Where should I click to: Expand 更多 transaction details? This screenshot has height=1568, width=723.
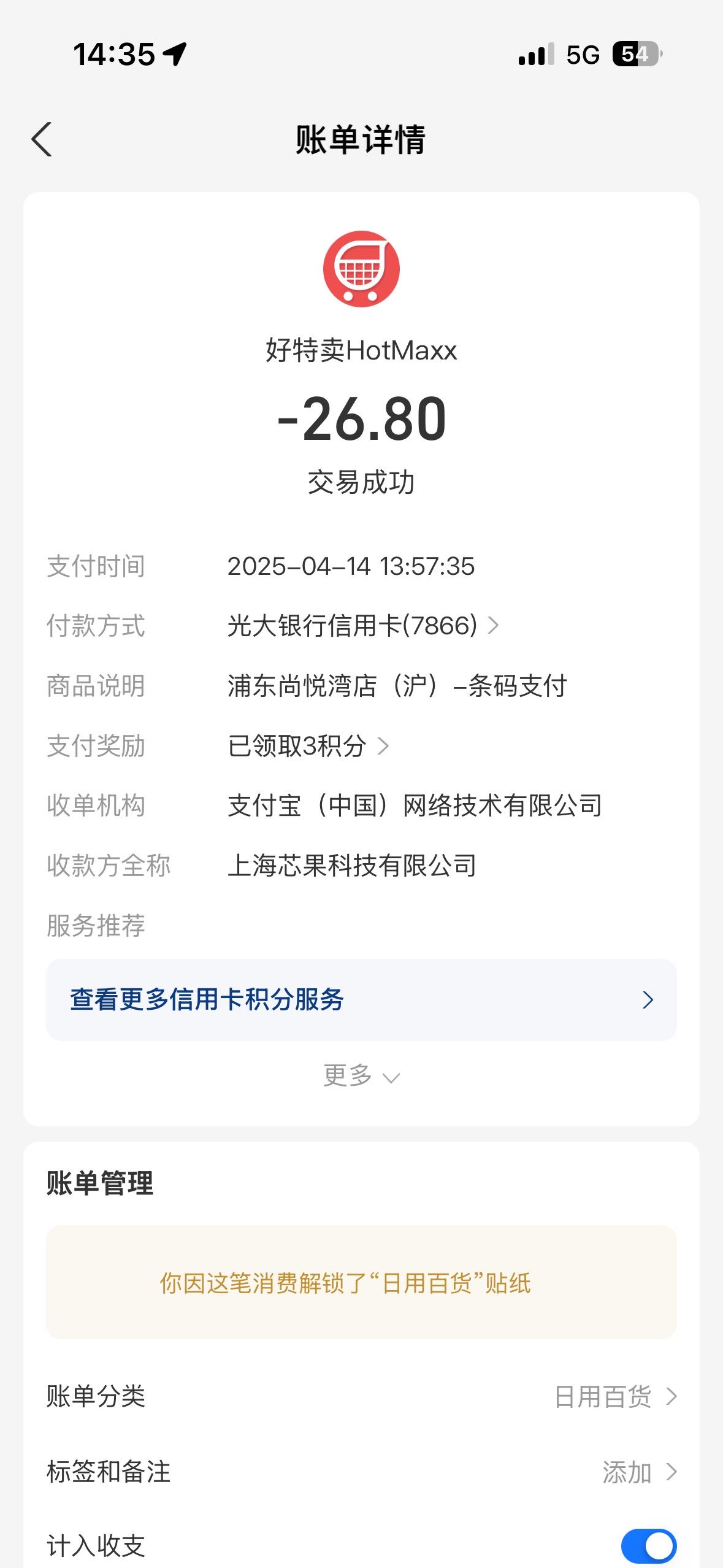(x=361, y=1076)
